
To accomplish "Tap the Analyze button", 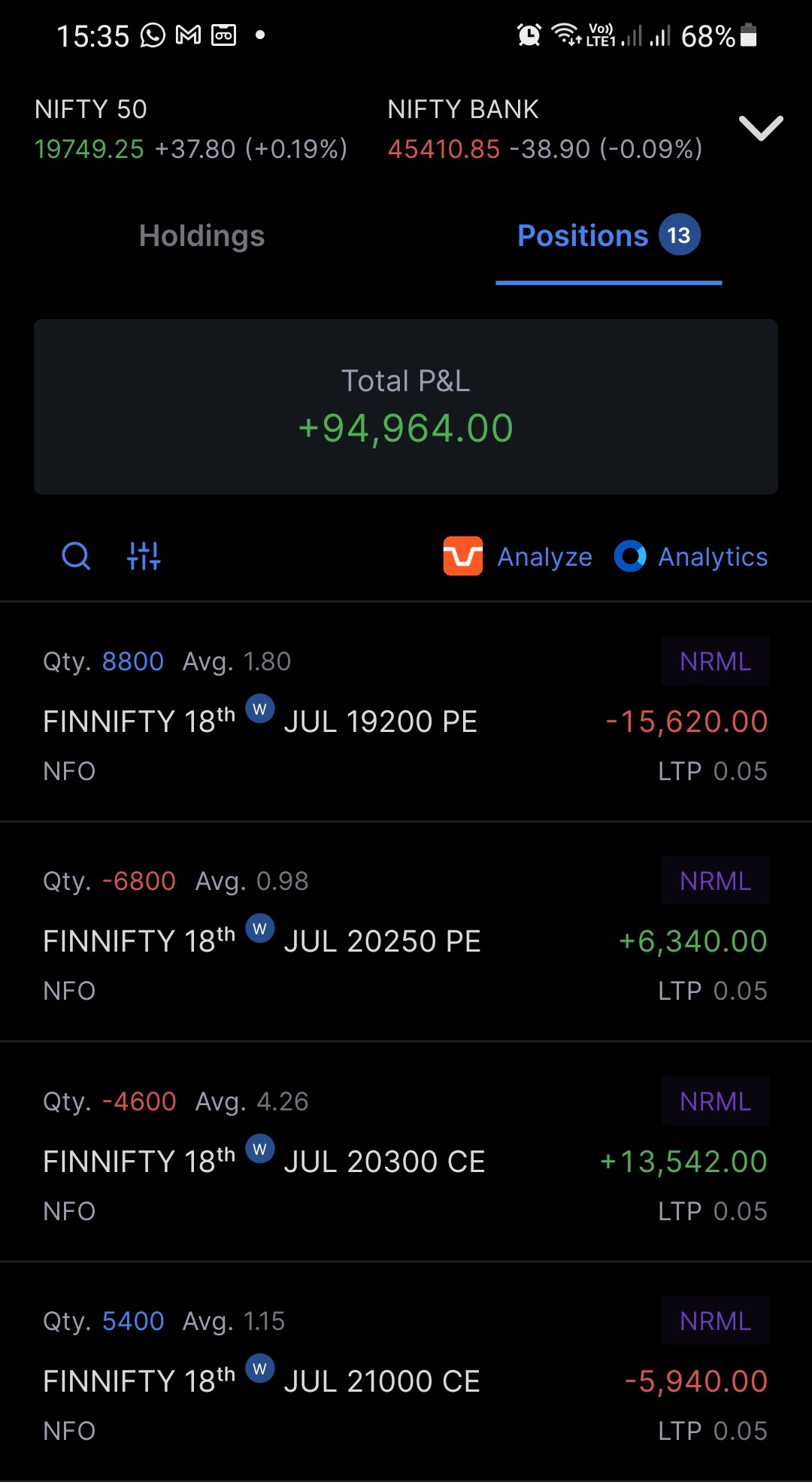I will [518, 557].
